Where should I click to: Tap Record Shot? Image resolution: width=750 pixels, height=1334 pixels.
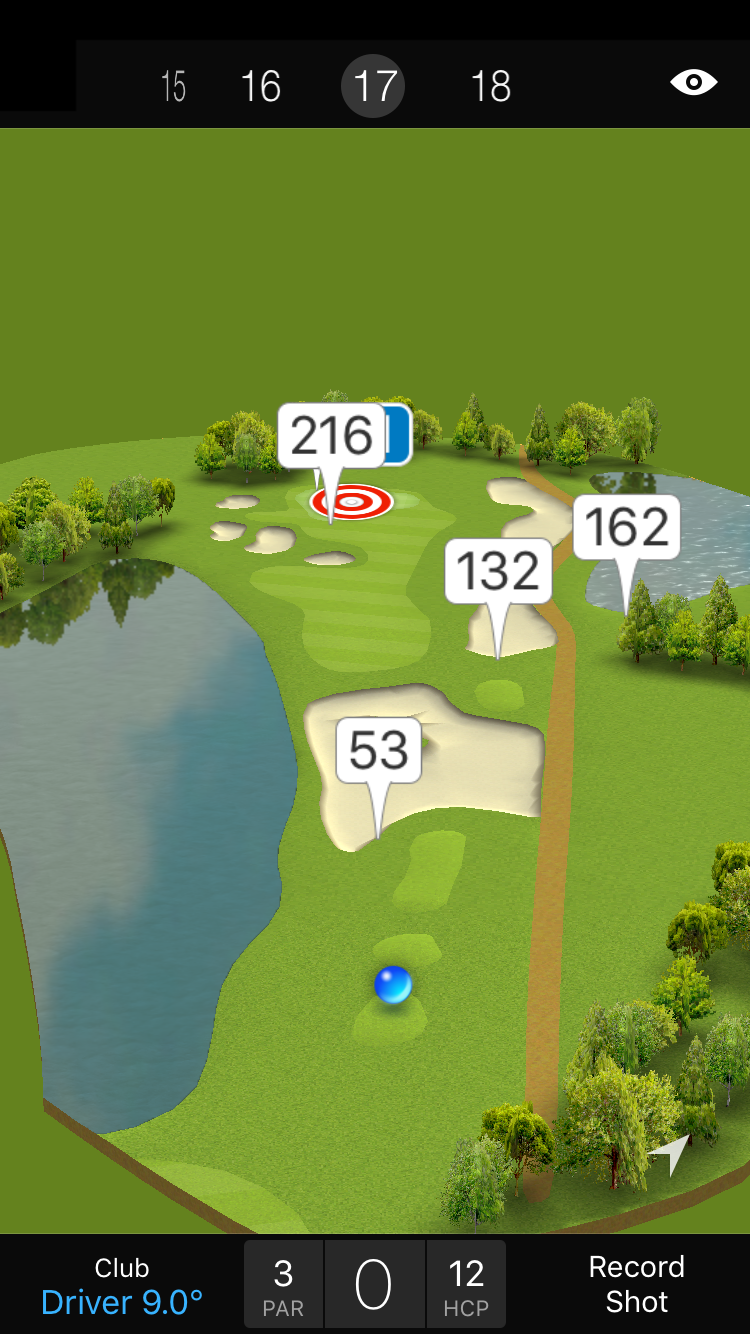pos(636,1284)
